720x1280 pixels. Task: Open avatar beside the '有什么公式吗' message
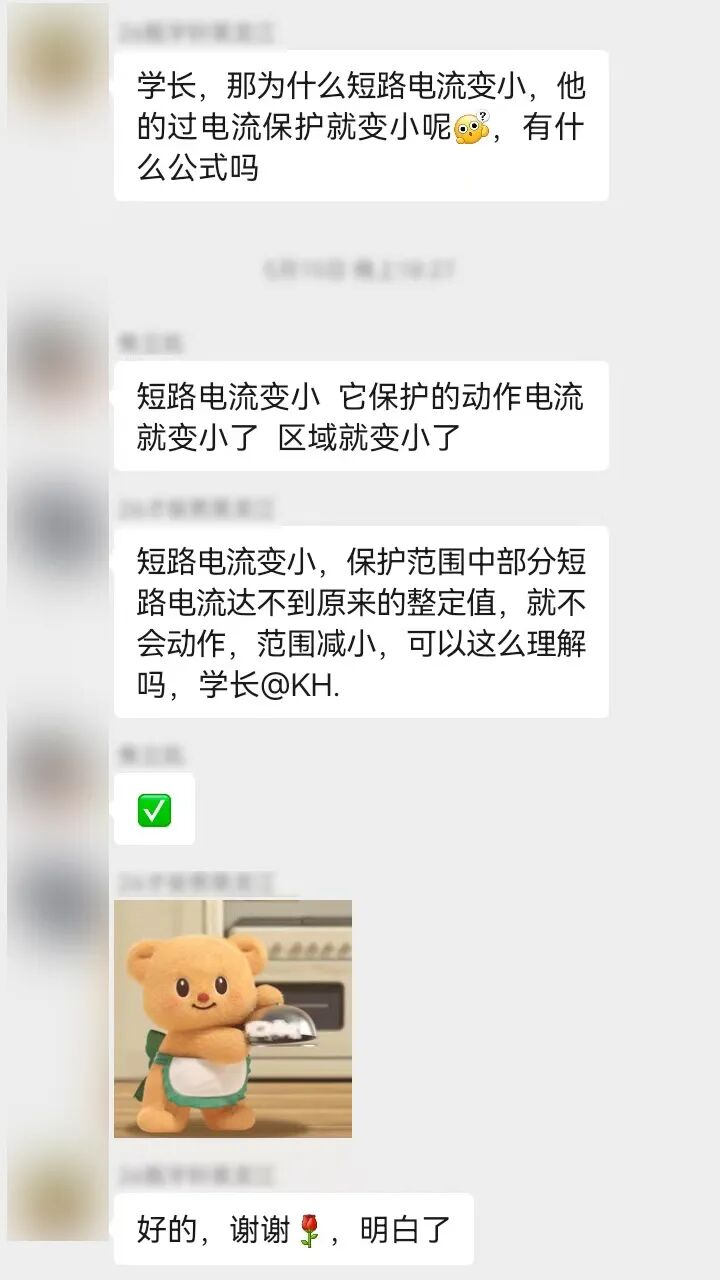click(58, 57)
